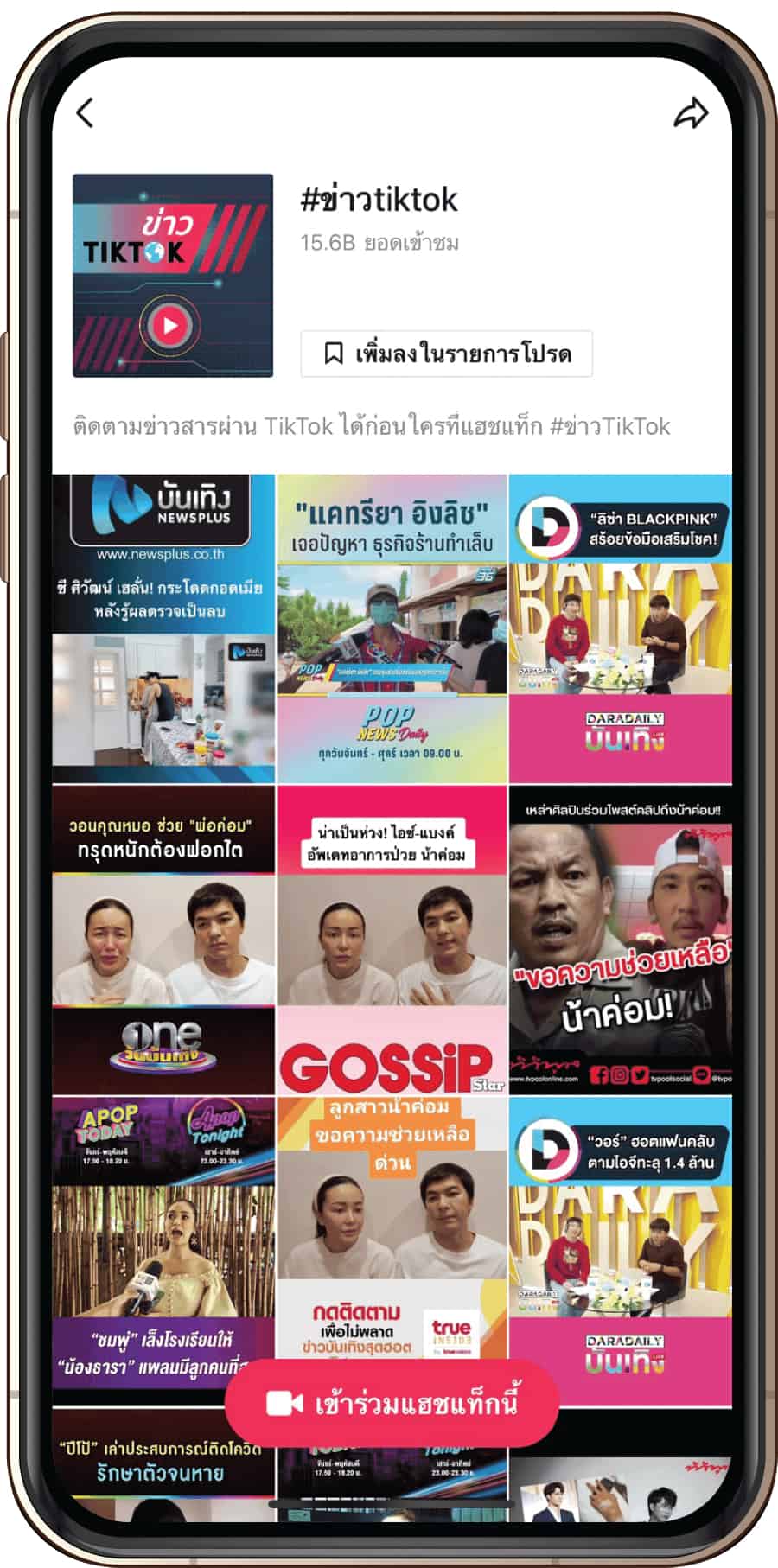This screenshot has width=778, height=1568.
Task: Play the Gossip Star ไอซ์-แบงค์ video
Action: coord(392,940)
